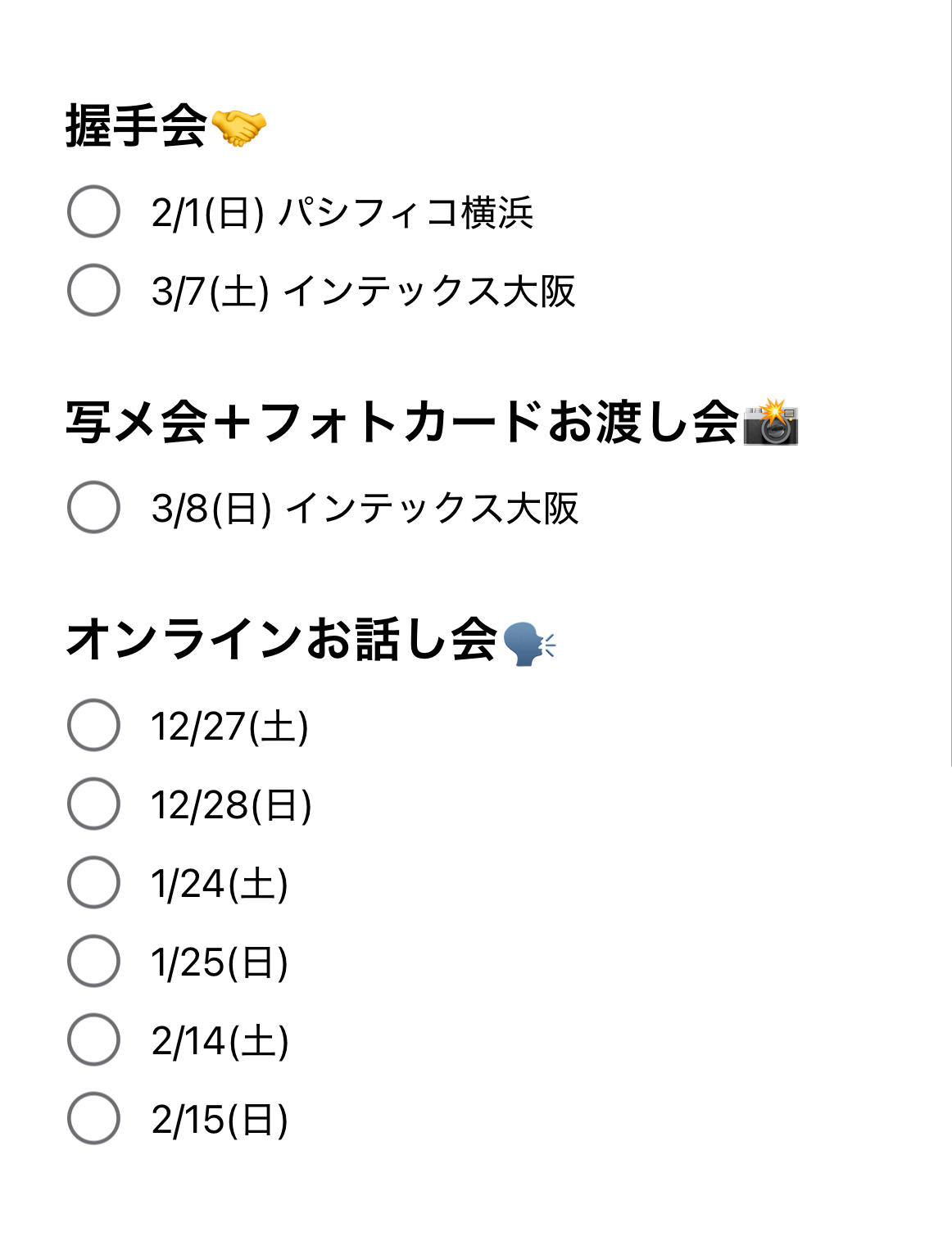Choose 3/7(土) インテックス大阪 handshake event

point(93,290)
